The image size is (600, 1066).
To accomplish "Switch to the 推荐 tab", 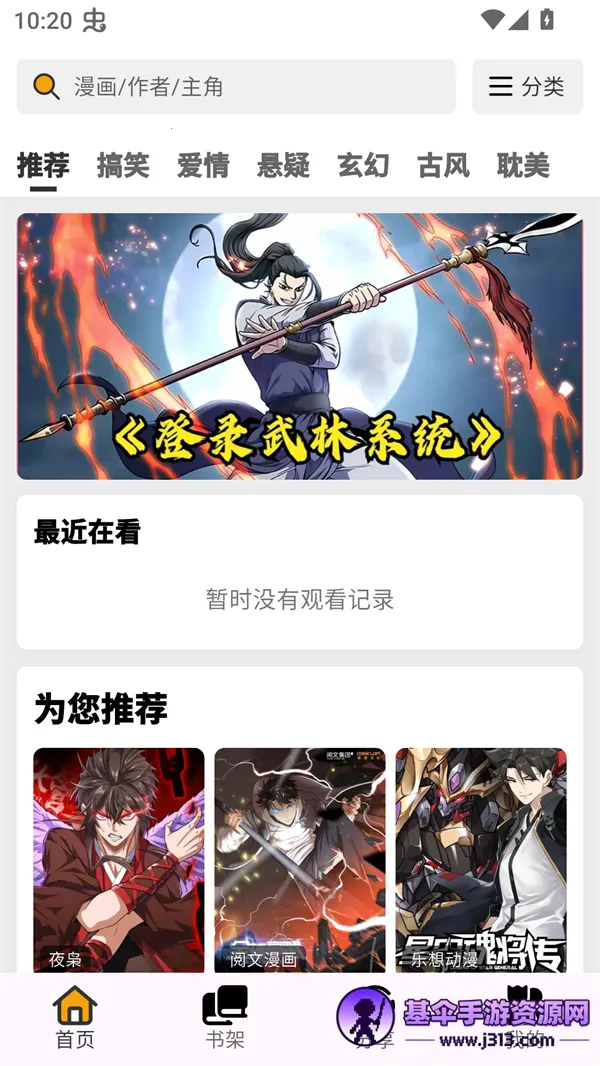I will (x=43, y=166).
